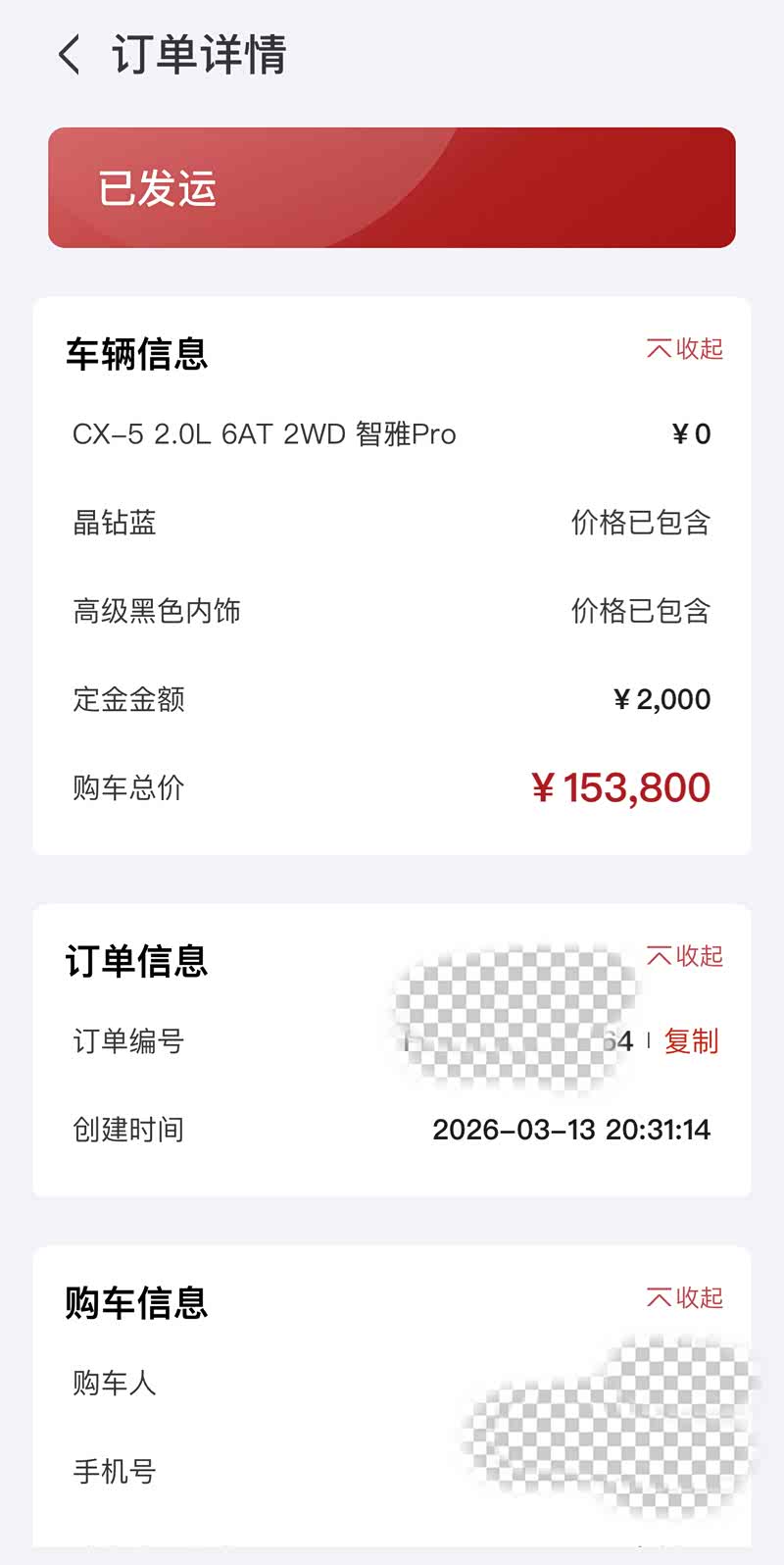Collapse the 购车信息 section
The image size is (784, 1565).
(685, 1298)
